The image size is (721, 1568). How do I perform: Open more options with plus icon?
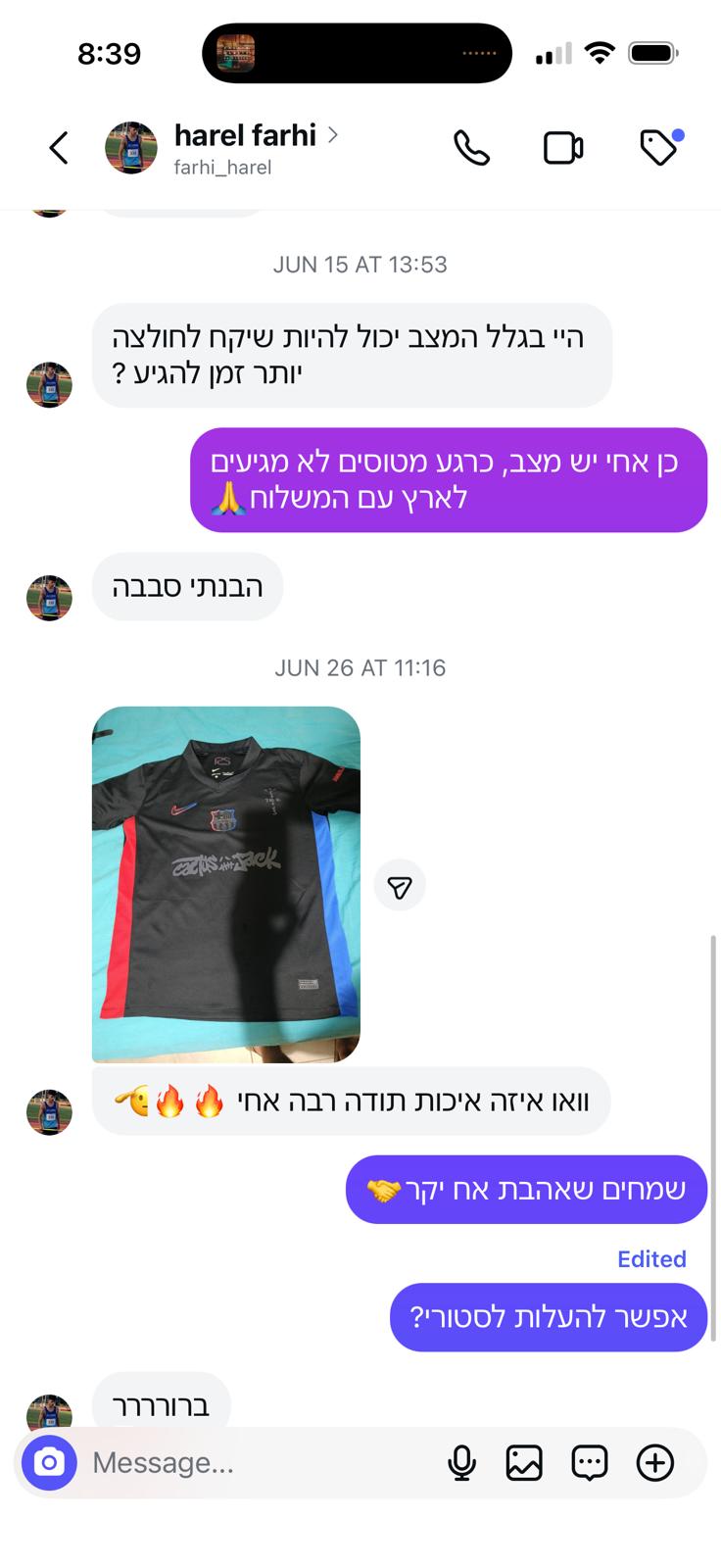[655, 1463]
